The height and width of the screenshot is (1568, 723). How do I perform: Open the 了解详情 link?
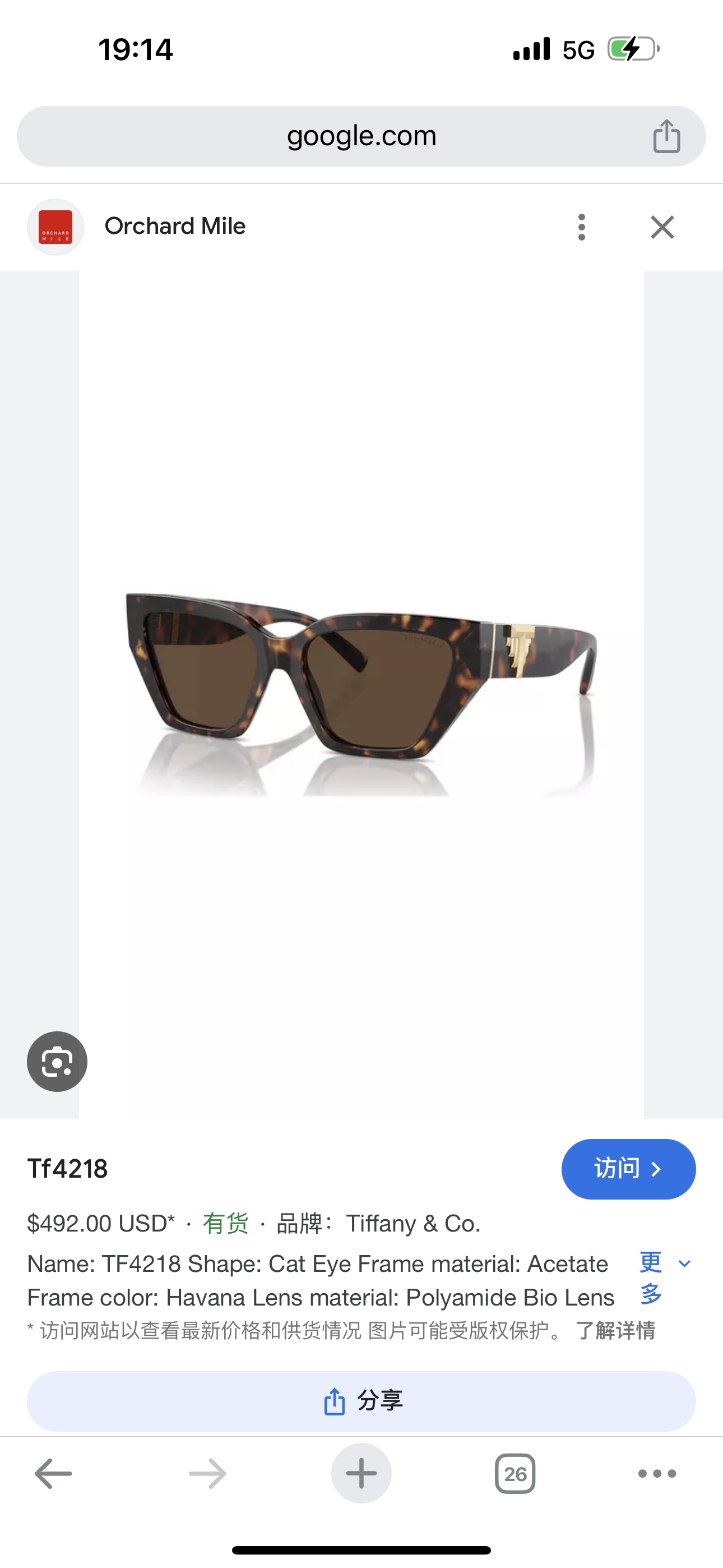point(615,1331)
